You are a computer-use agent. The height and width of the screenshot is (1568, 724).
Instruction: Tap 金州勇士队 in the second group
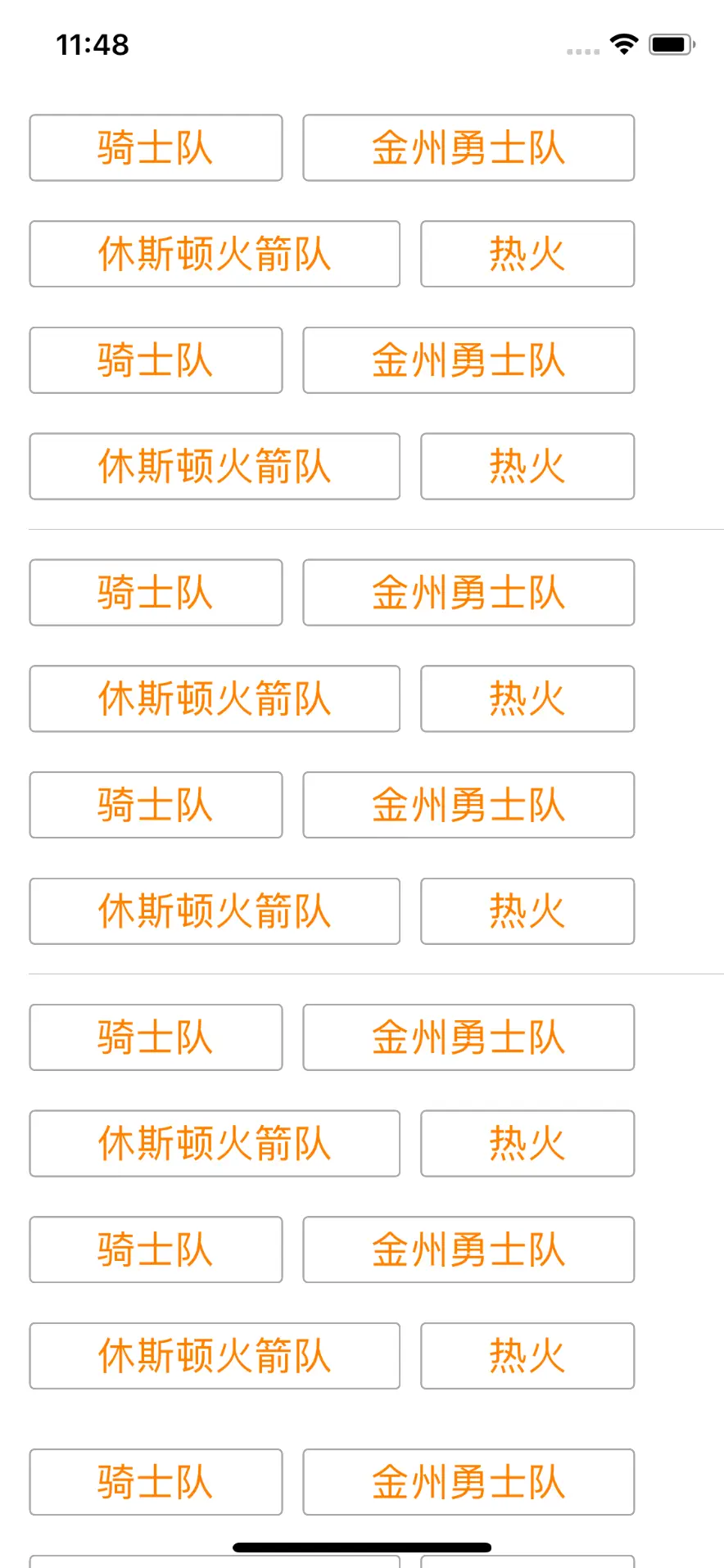coord(468,360)
